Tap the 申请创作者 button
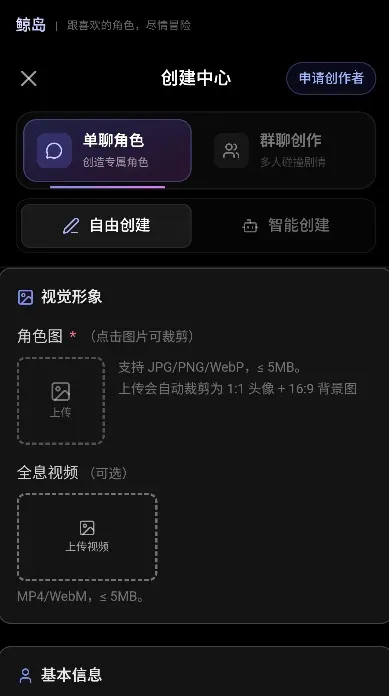The width and height of the screenshot is (389, 696). click(x=331, y=78)
